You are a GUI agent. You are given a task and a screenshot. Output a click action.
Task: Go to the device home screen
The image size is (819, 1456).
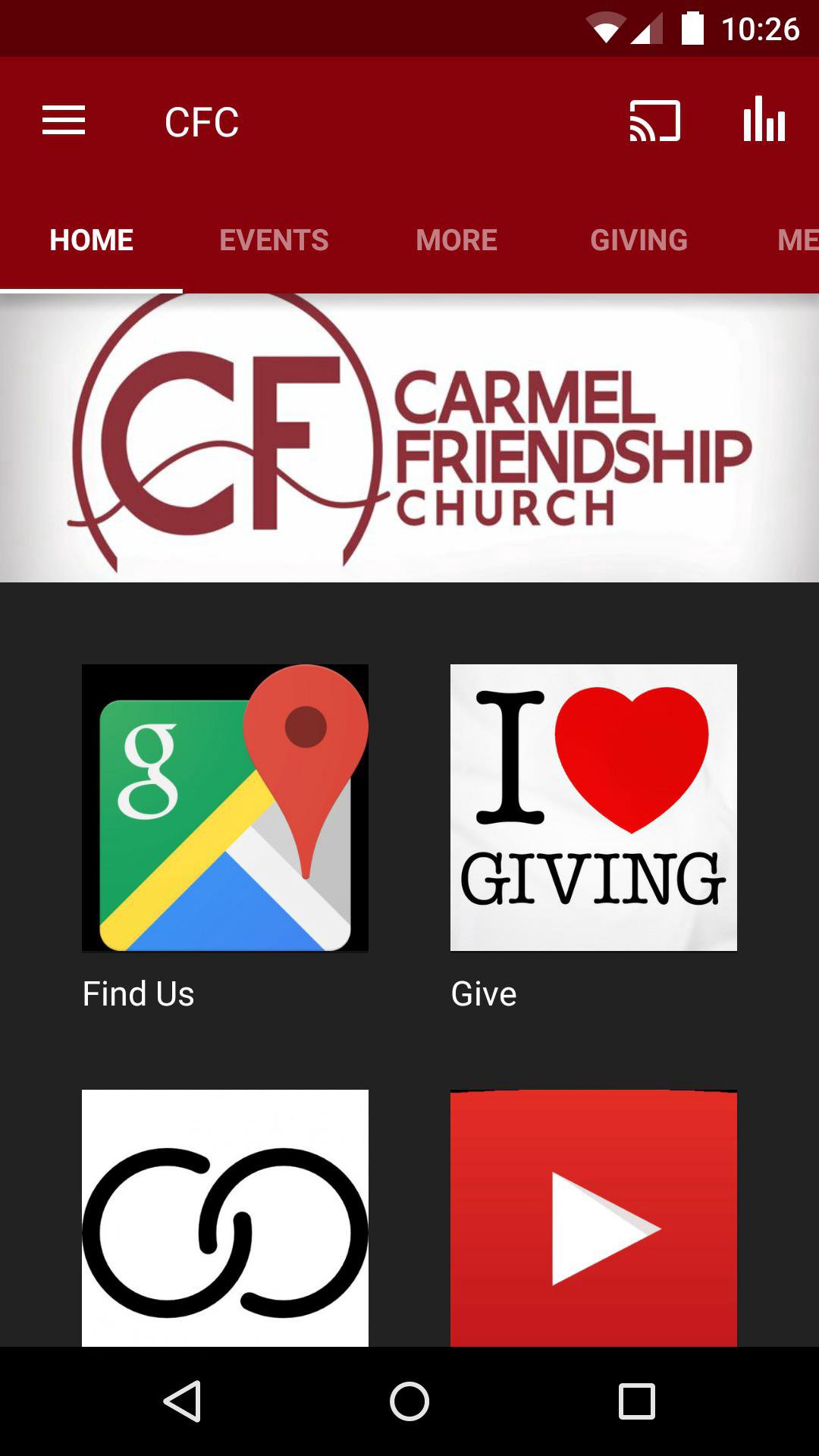[409, 1401]
